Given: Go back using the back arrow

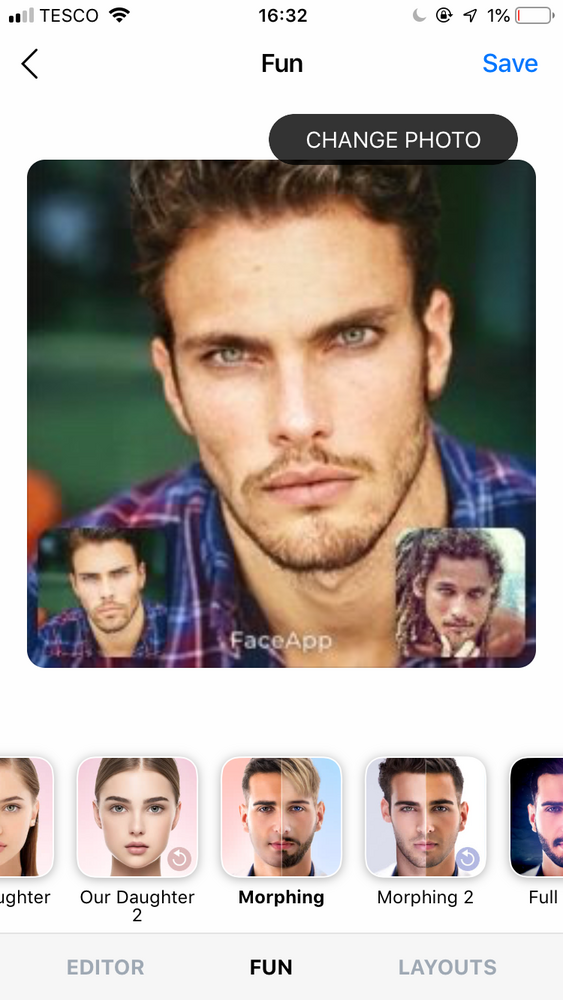Looking at the screenshot, I should pos(30,64).
